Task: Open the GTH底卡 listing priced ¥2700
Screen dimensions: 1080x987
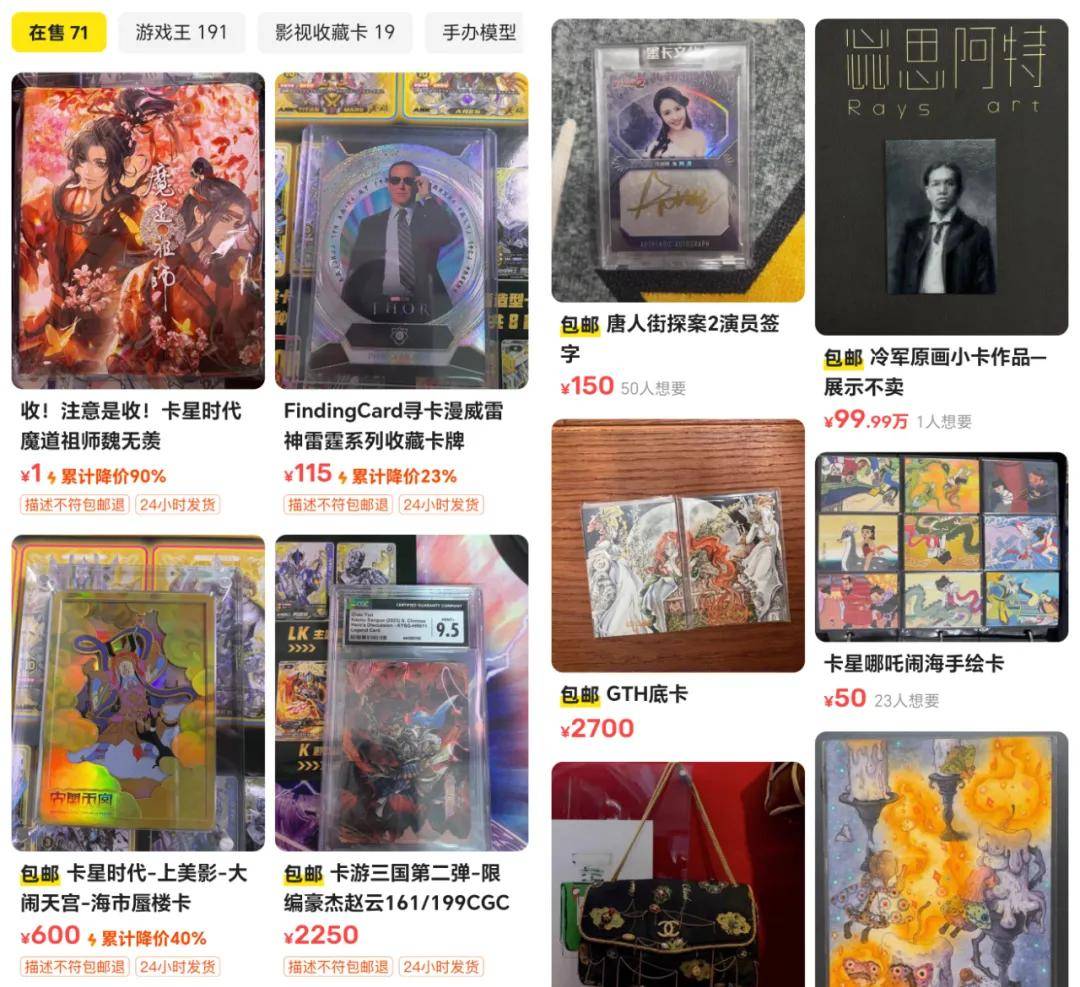Action: pyautogui.click(x=677, y=546)
